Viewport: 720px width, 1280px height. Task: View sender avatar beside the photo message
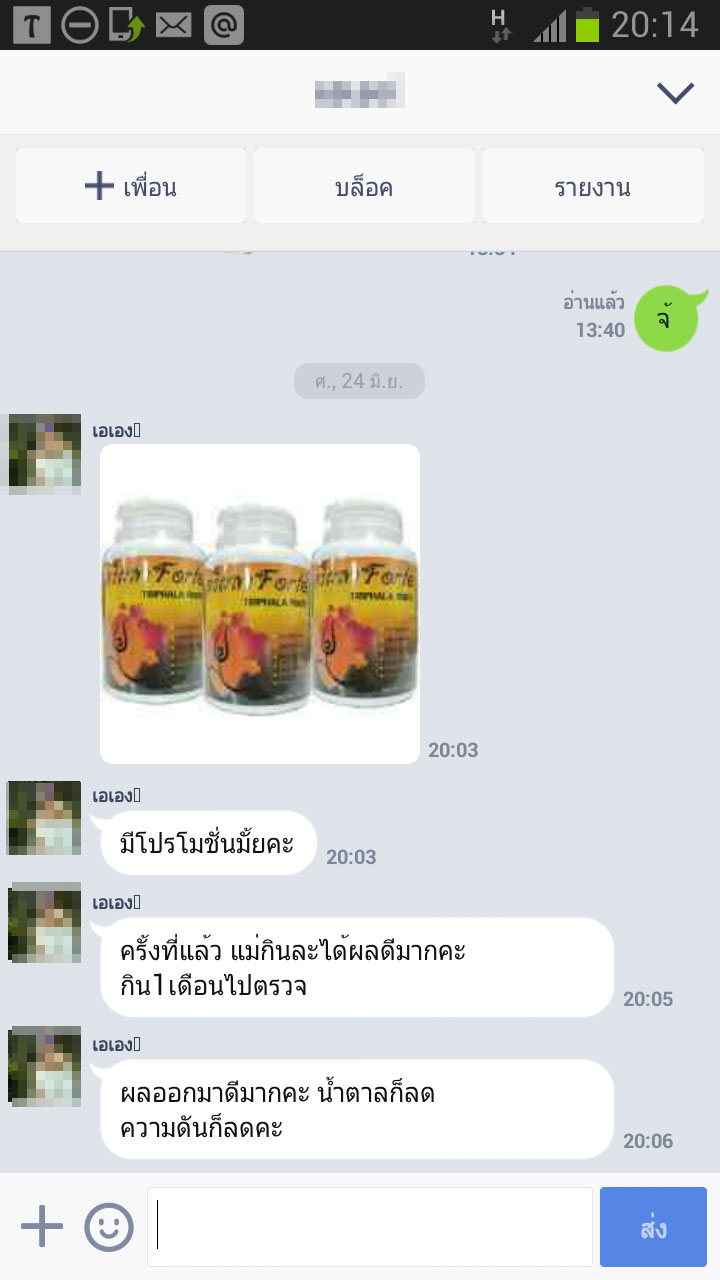45,453
